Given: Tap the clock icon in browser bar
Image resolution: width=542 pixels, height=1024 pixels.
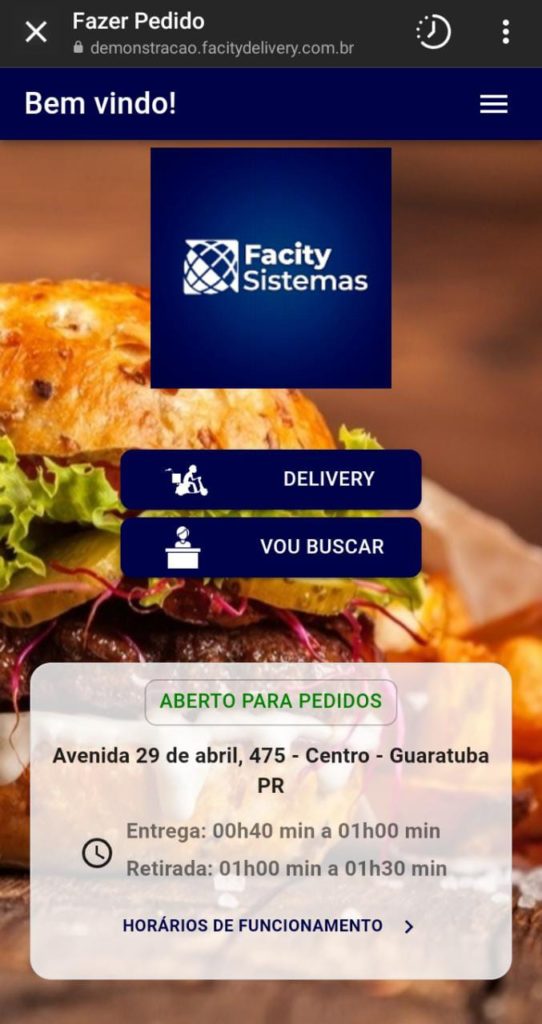Looking at the screenshot, I should click(x=434, y=31).
